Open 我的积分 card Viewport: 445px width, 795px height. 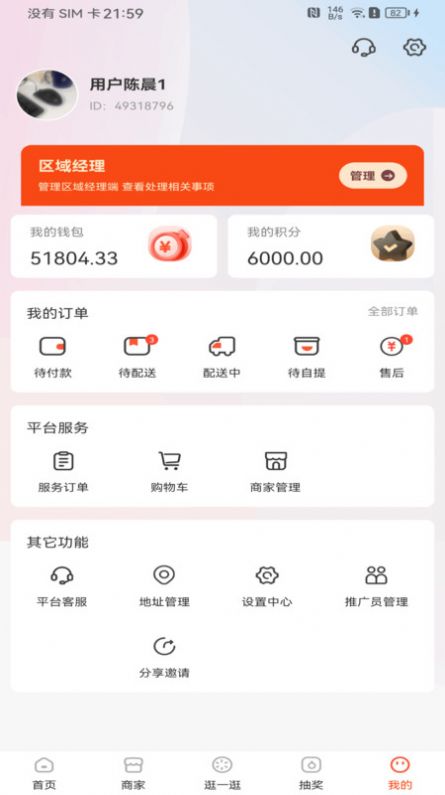click(x=330, y=246)
